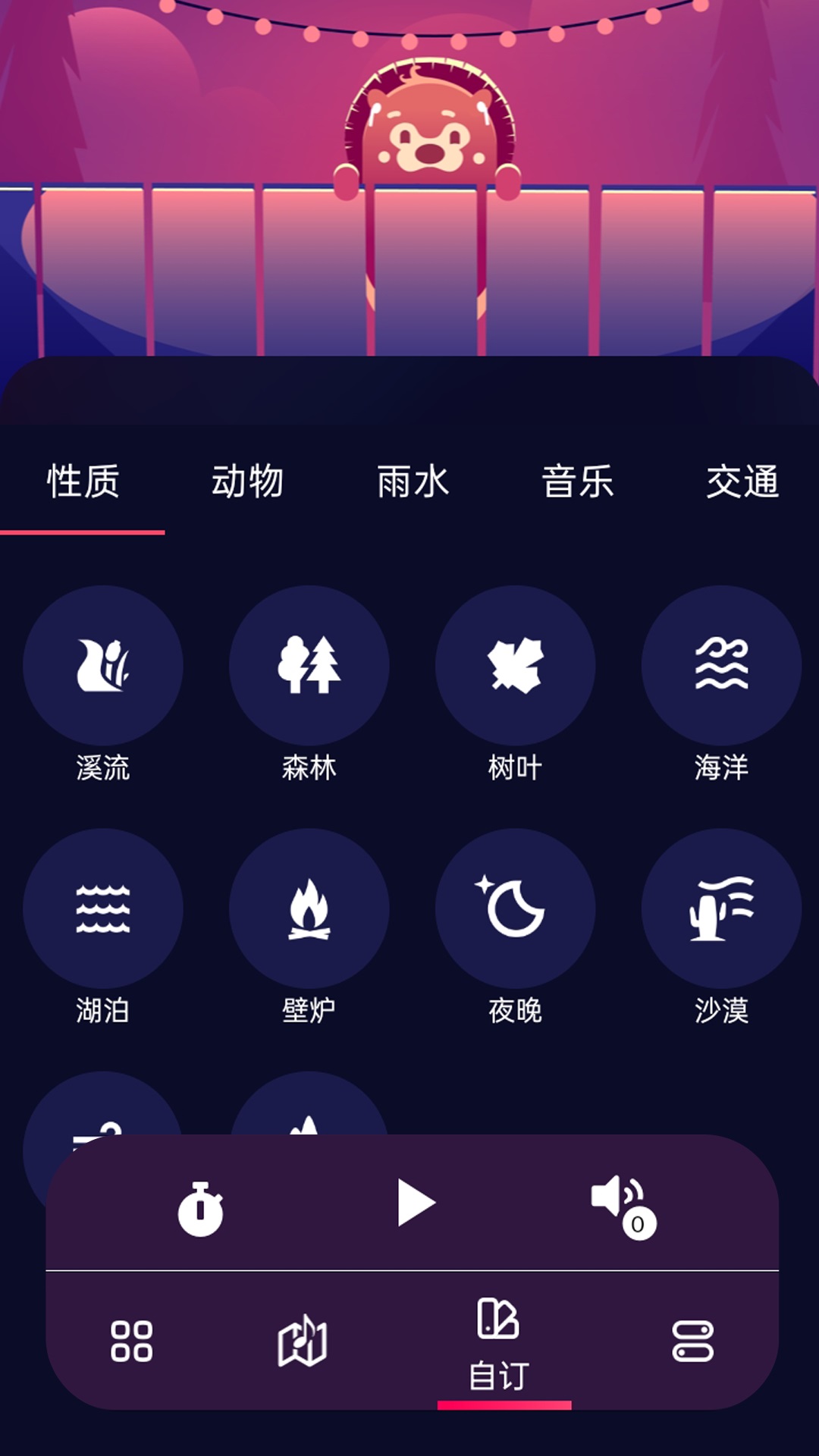Select the 森林 forest sound

pyautogui.click(x=309, y=665)
